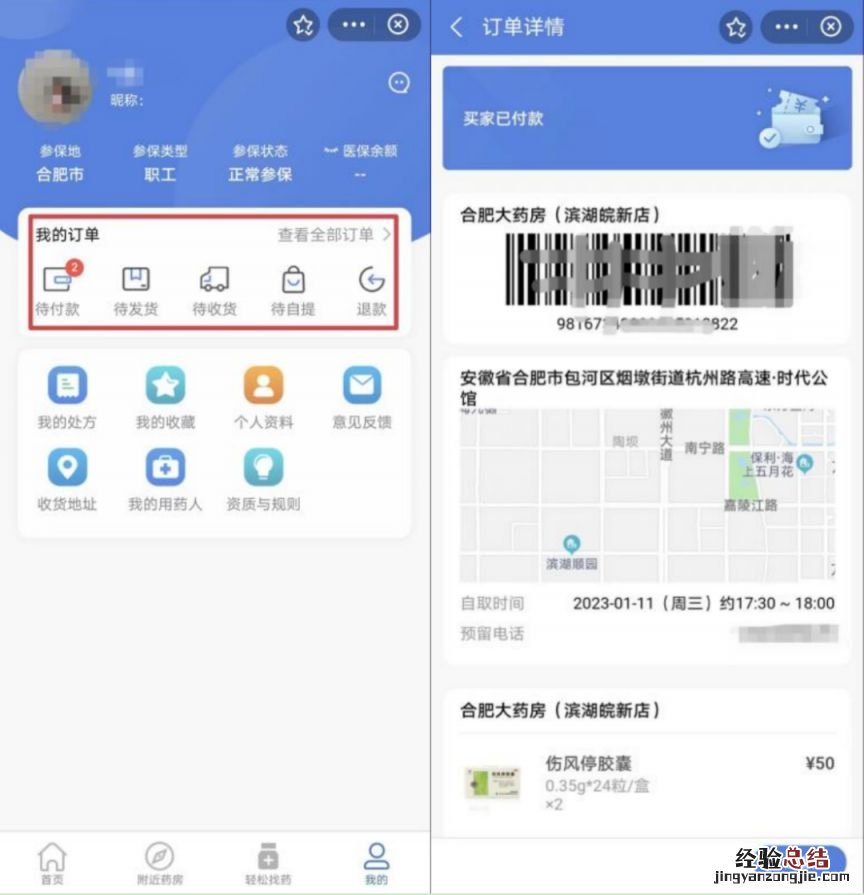Switch to the 轻松找药 tab
The width and height of the screenshot is (864, 895).
click(x=267, y=863)
